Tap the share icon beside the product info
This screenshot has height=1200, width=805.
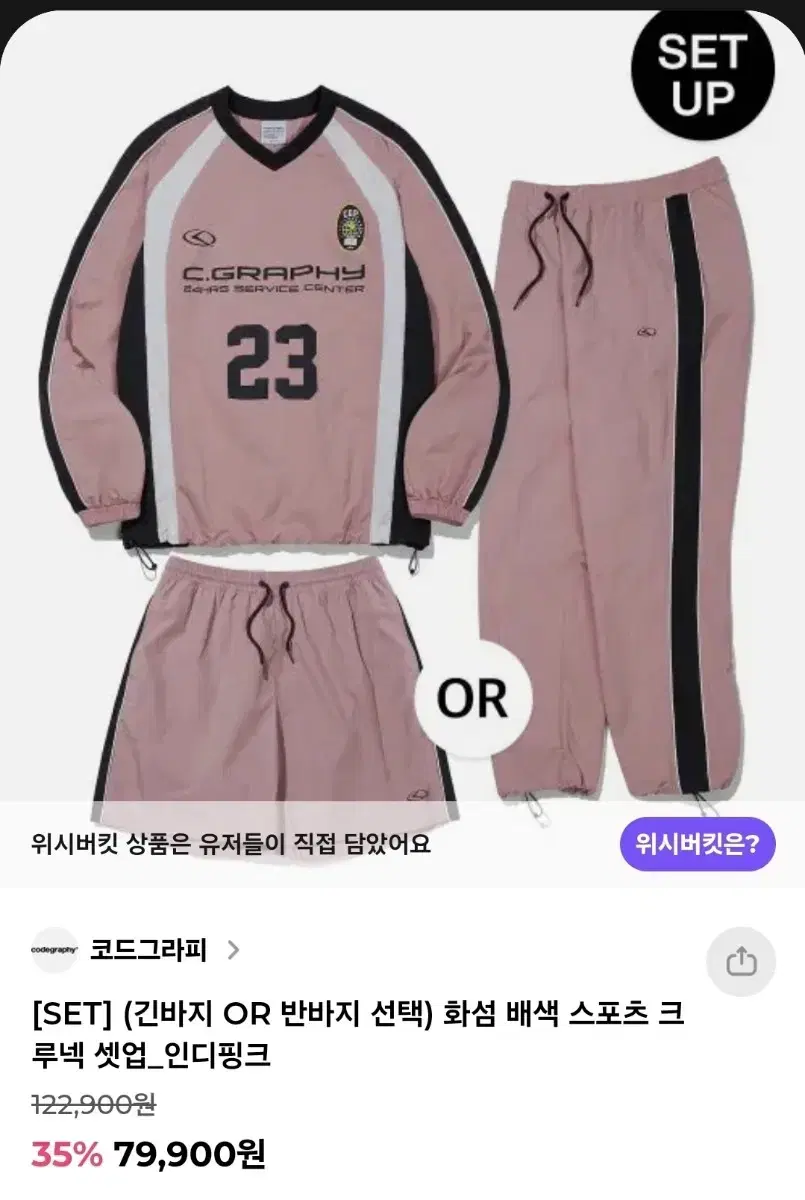(741, 962)
